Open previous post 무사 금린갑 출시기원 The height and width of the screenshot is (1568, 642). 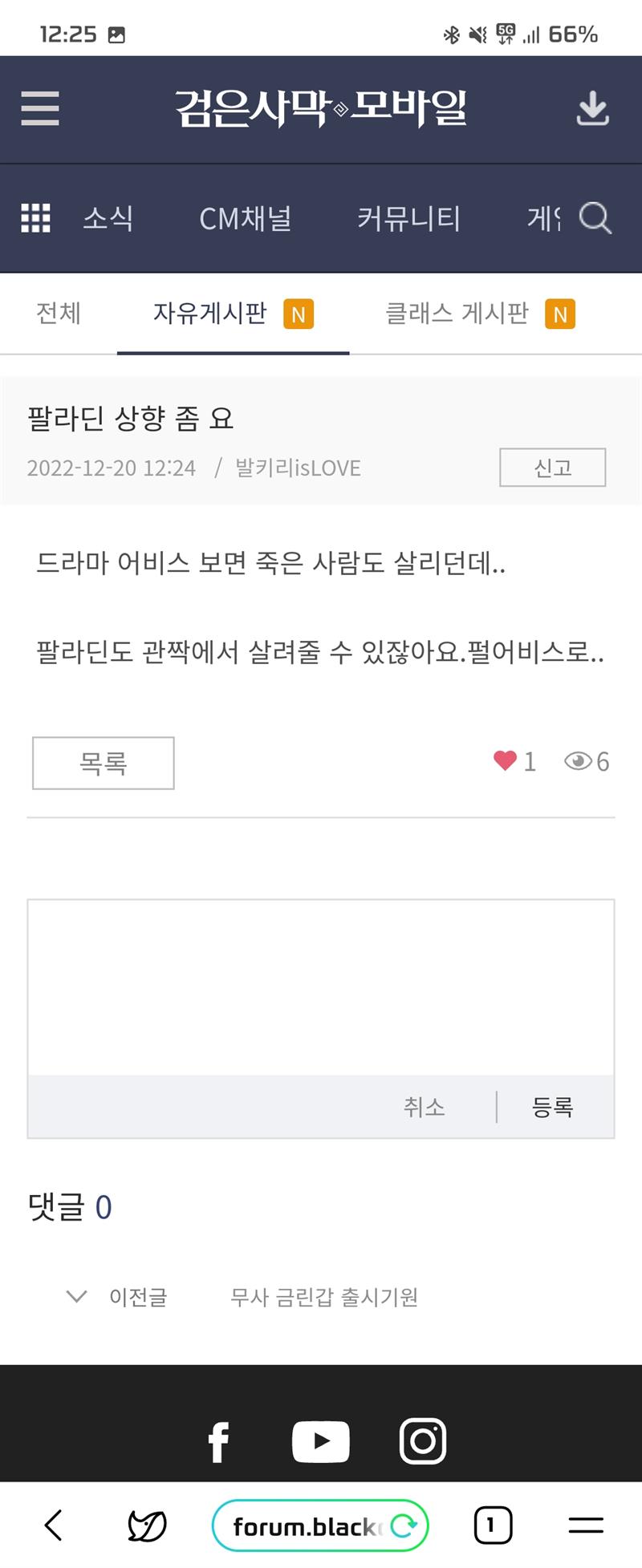(324, 1297)
